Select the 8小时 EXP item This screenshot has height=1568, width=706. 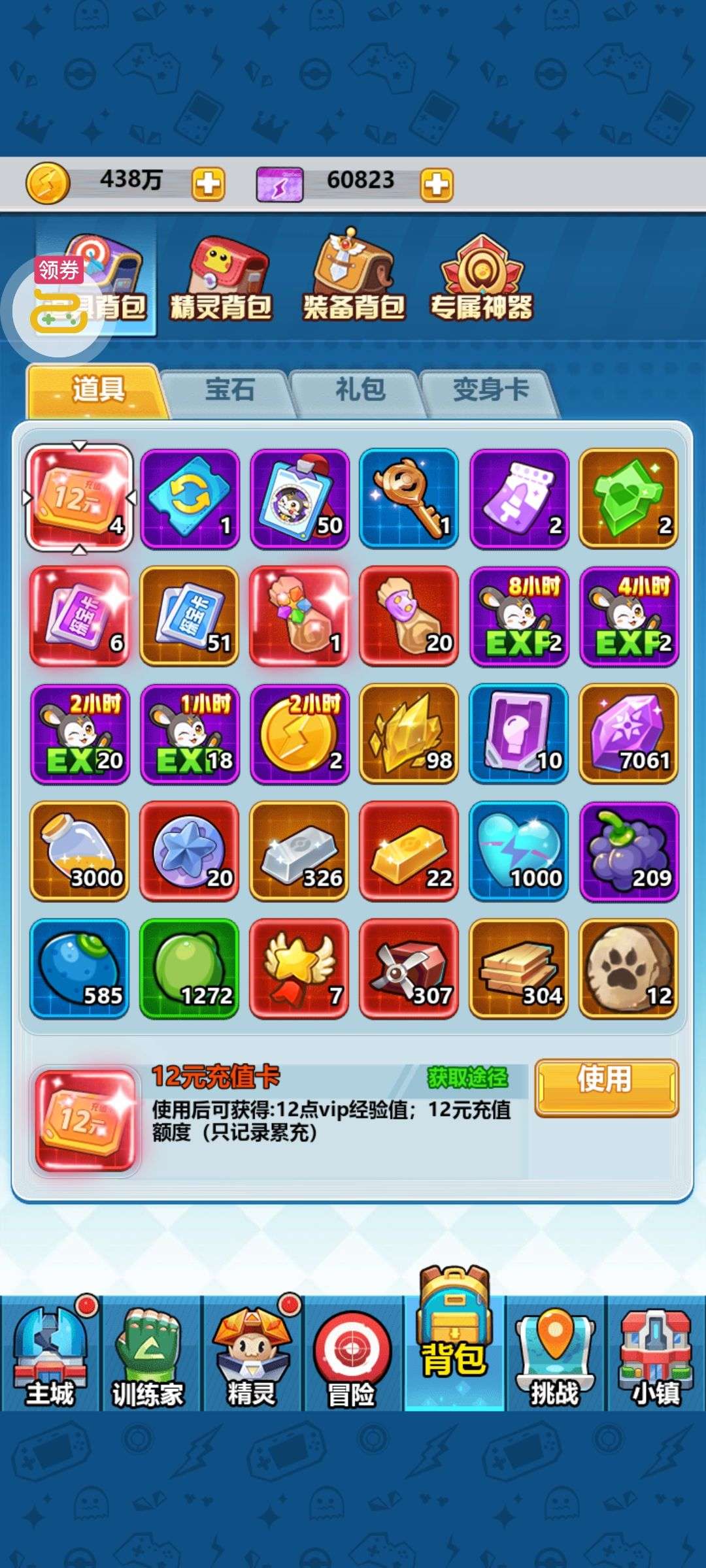tap(519, 616)
